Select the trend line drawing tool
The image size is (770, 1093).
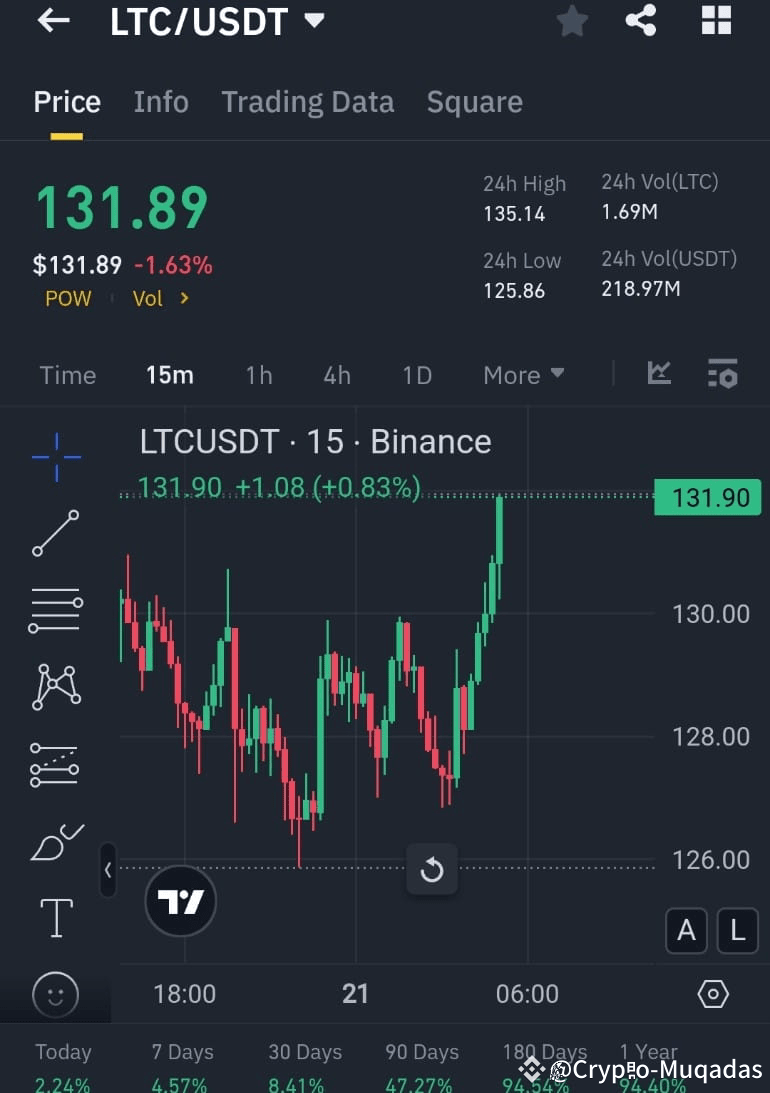[x=54, y=533]
